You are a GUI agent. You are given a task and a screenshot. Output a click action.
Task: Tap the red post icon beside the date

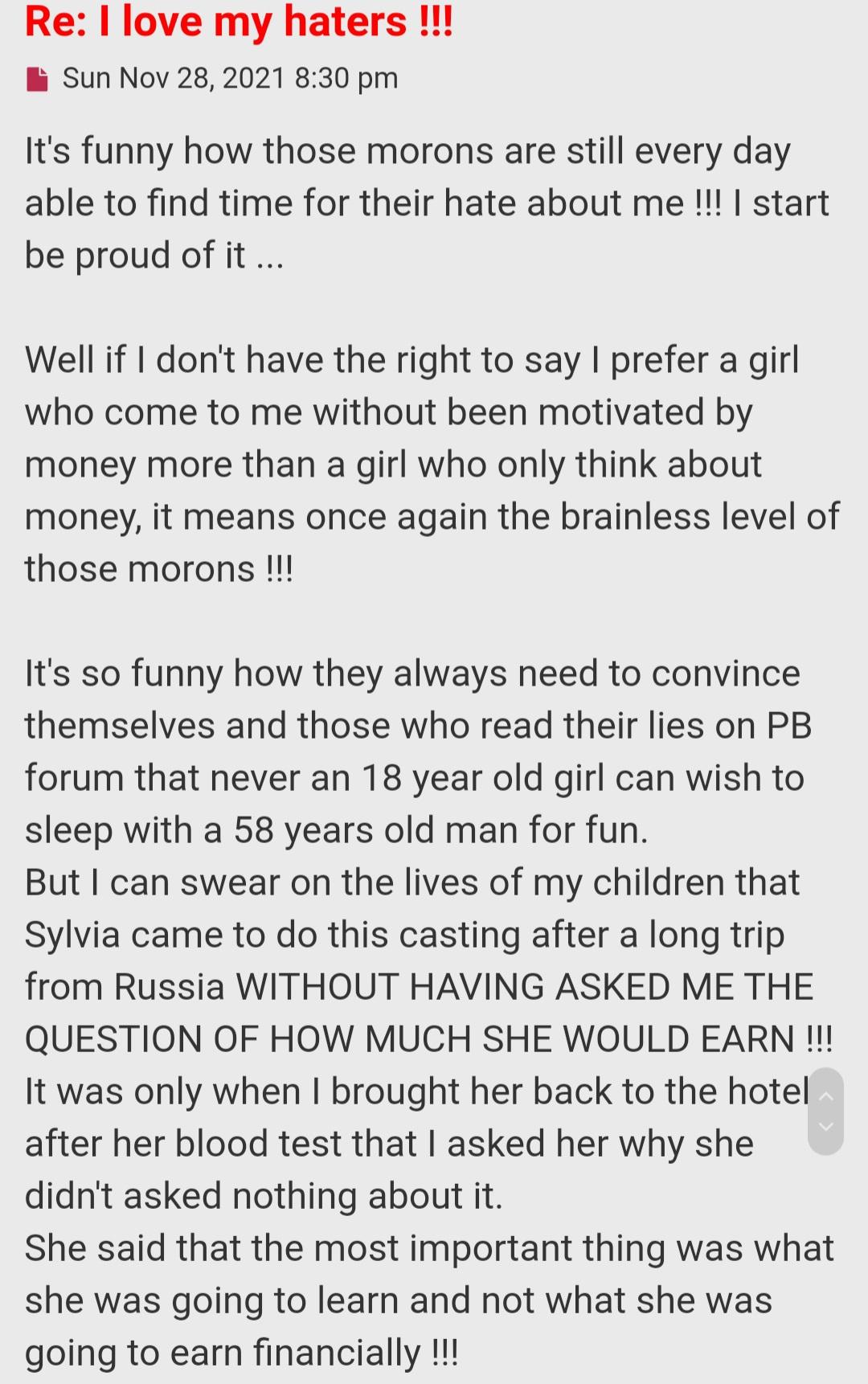click(37, 79)
